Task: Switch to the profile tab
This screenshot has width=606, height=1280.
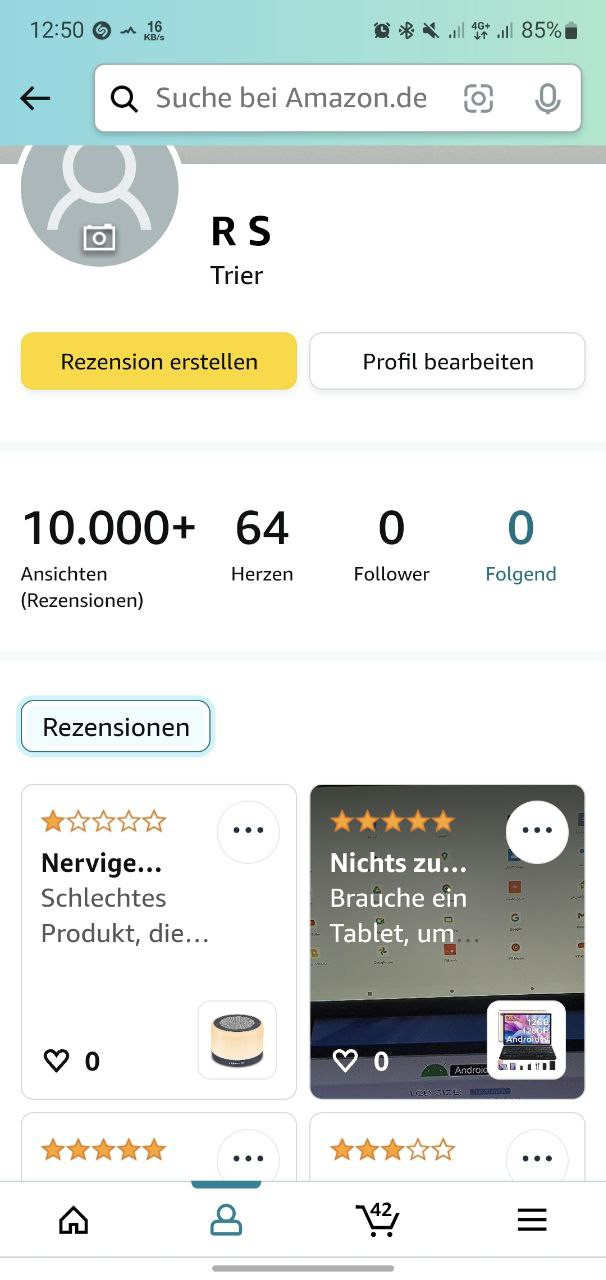Action: (226, 1219)
